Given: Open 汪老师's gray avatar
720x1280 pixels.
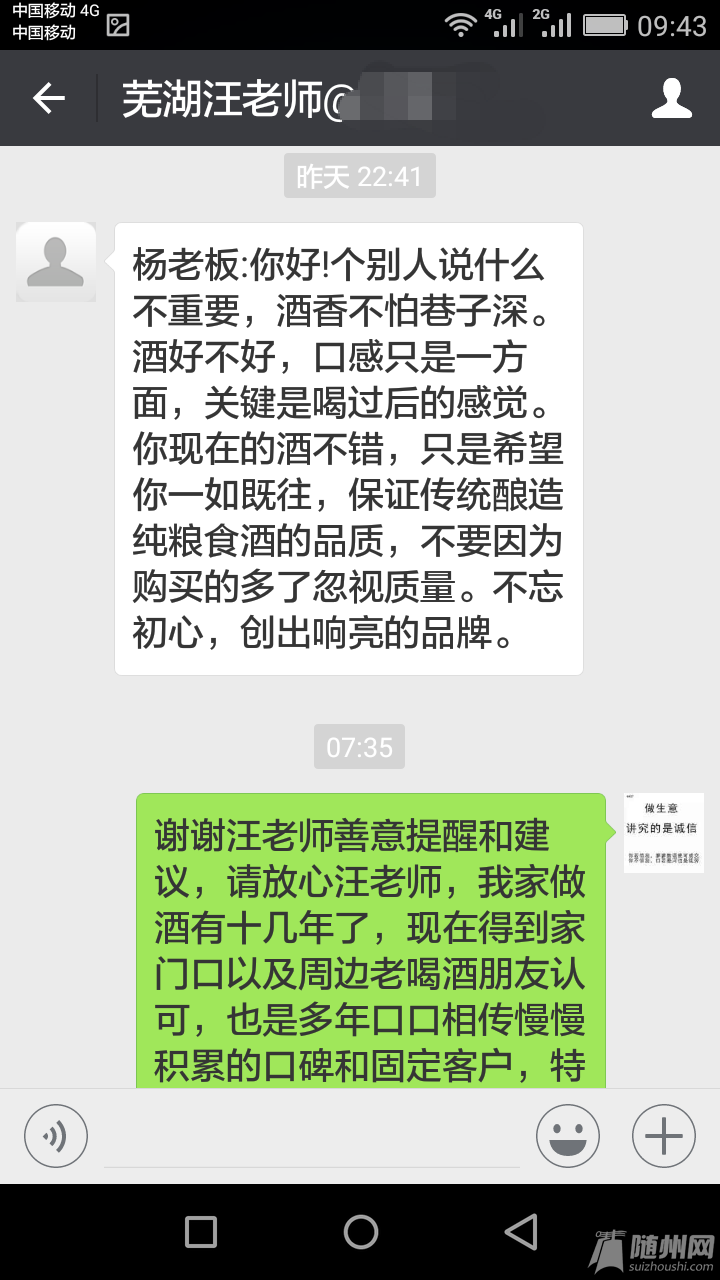Looking at the screenshot, I should point(56,262).
